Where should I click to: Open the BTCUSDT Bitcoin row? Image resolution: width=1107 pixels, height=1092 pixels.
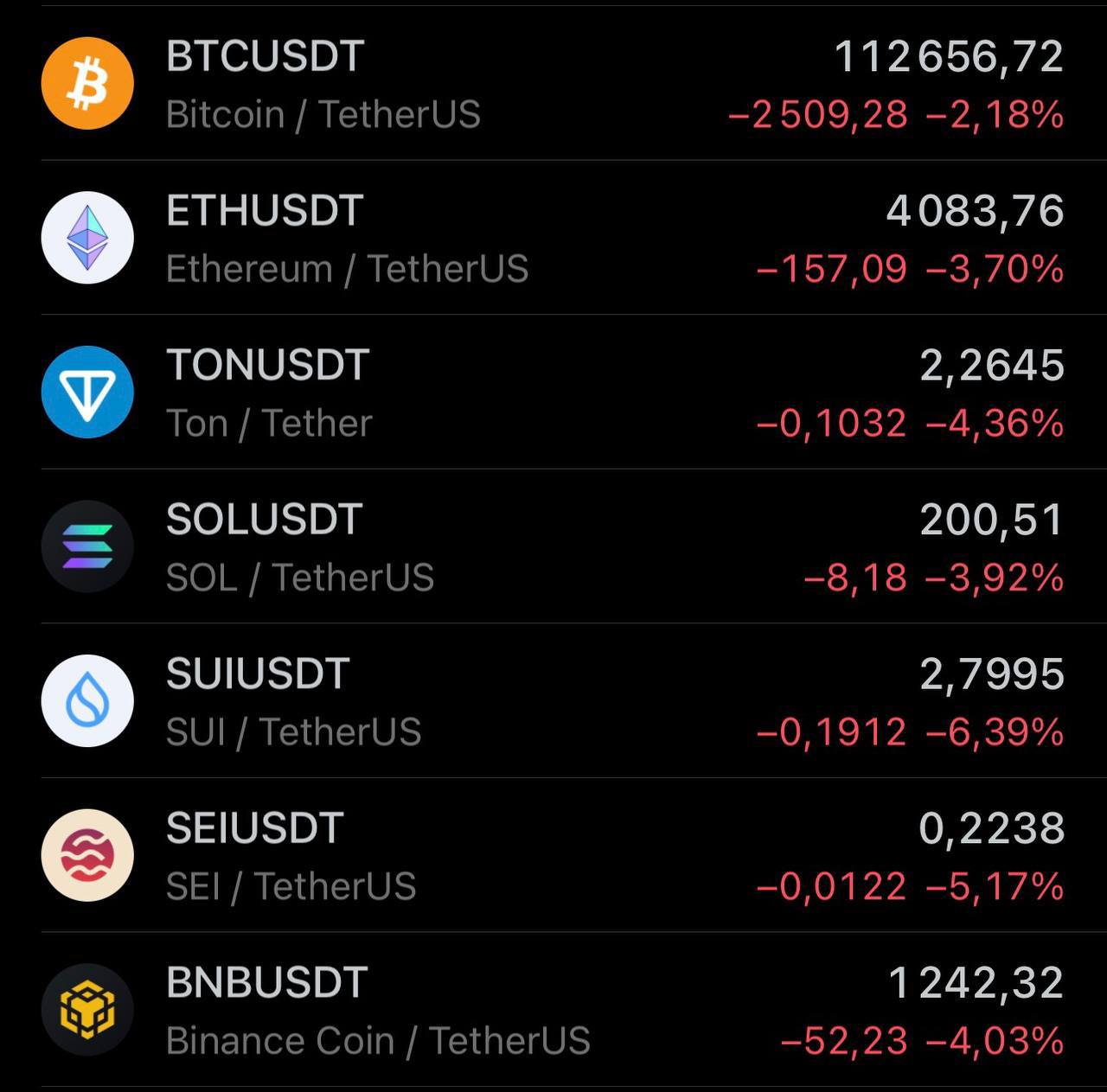(x=553, y=84)
